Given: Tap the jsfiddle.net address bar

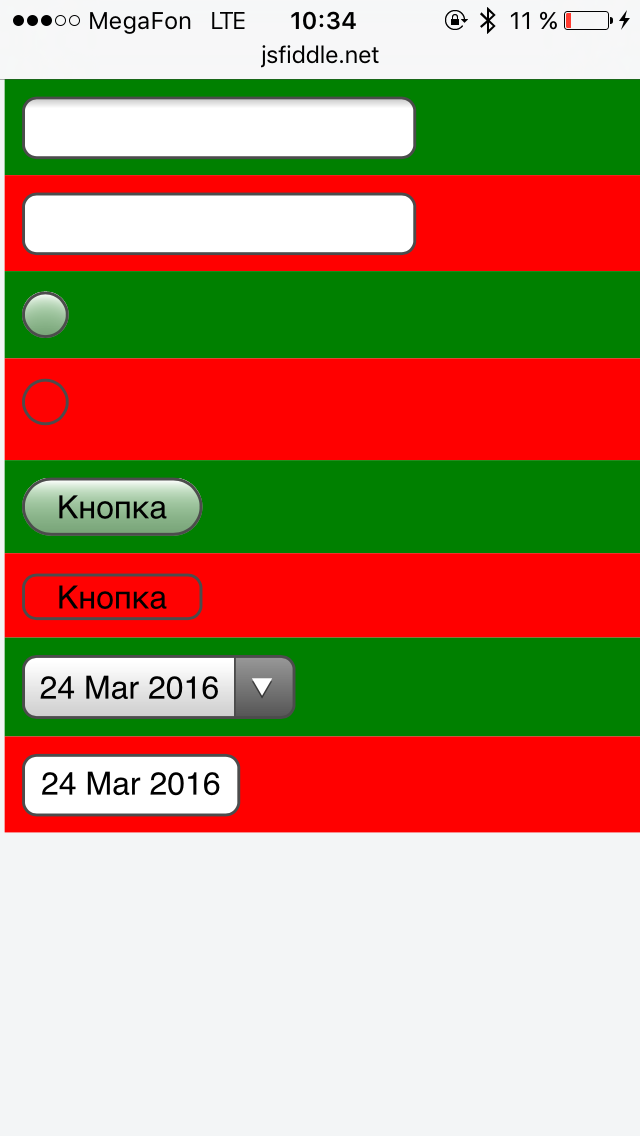Looking at the screenshot, I should click(x=320, y=55).
